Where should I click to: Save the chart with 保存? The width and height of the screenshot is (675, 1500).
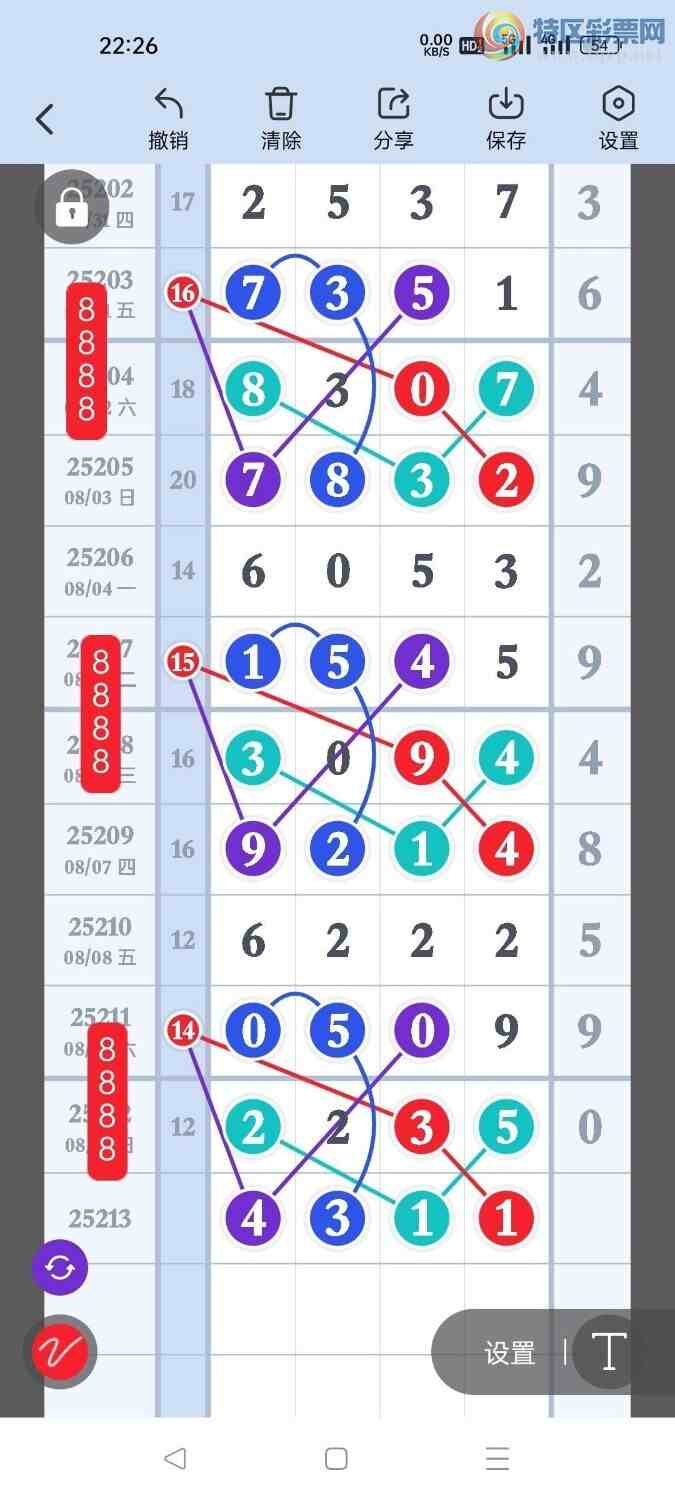(x=506, y=118)
